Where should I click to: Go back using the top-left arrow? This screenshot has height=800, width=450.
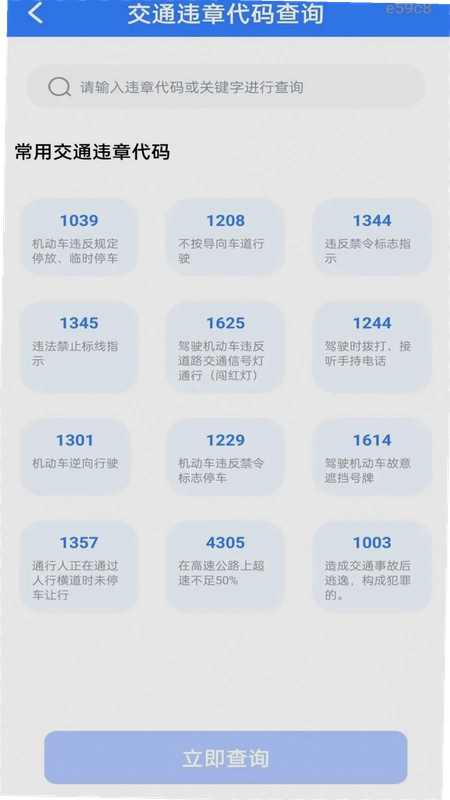coord(35,13)
